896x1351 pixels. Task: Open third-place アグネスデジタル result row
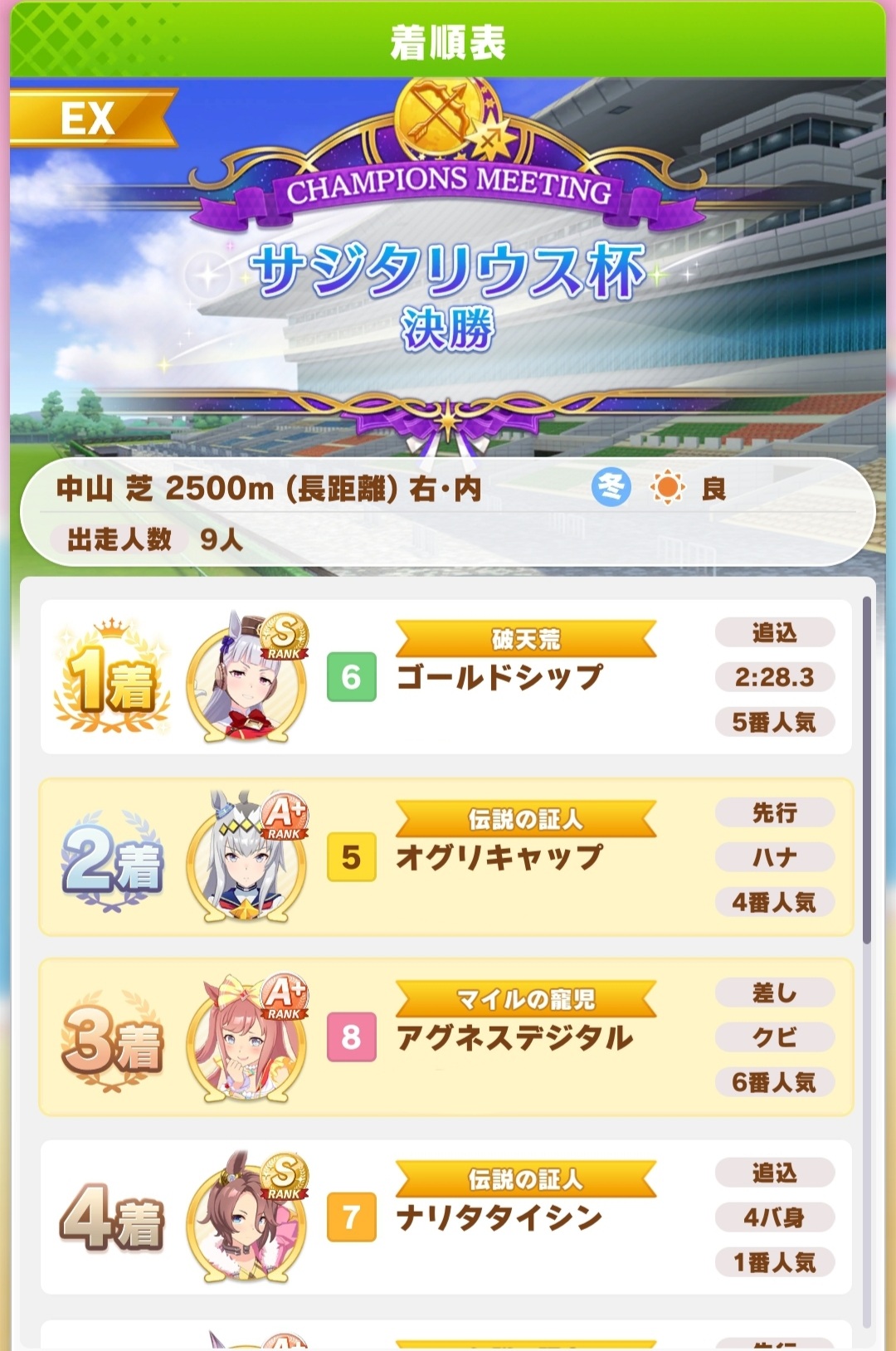click(446, 1036)
